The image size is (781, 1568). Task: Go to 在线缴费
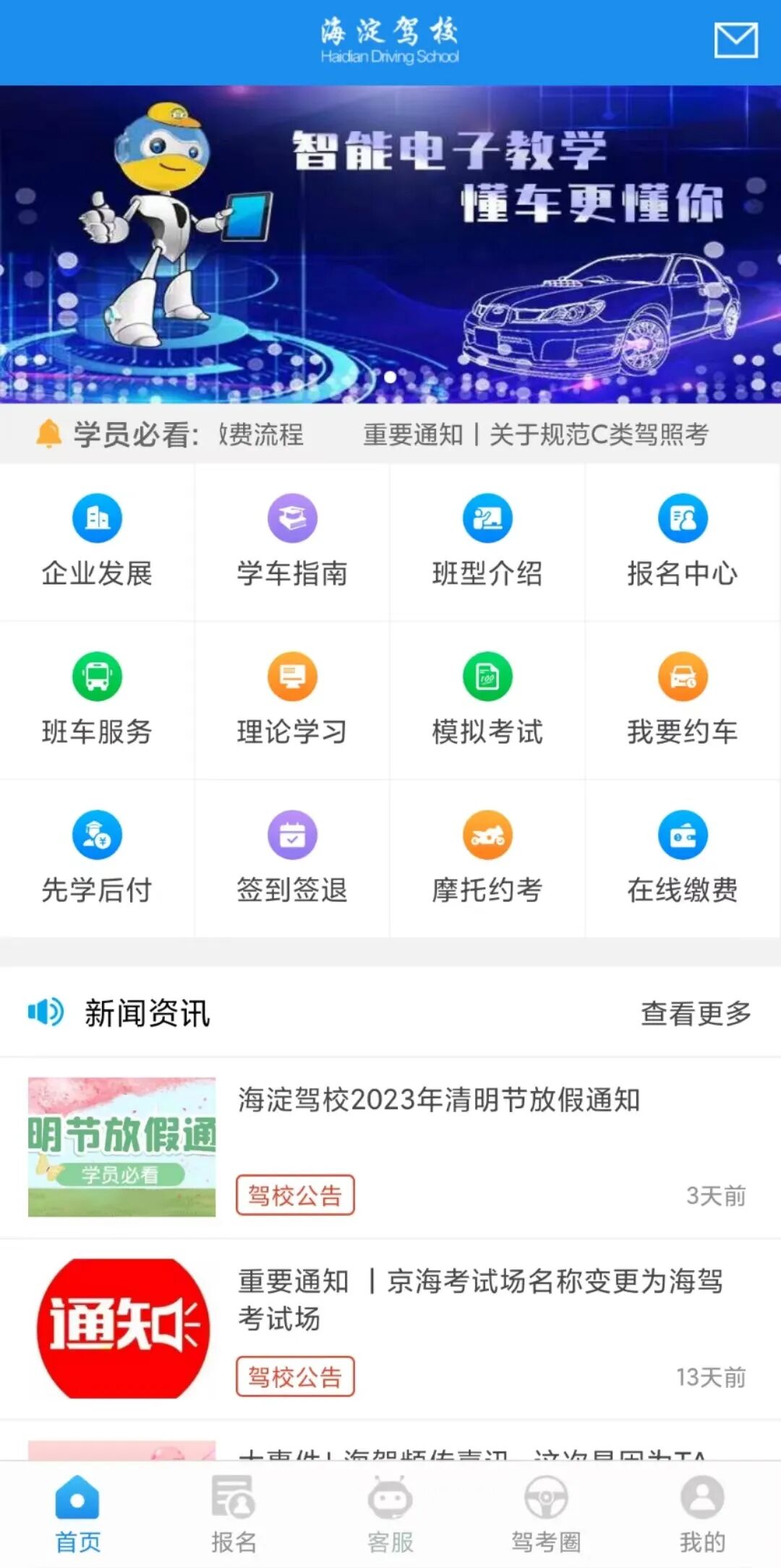[683, 857]
